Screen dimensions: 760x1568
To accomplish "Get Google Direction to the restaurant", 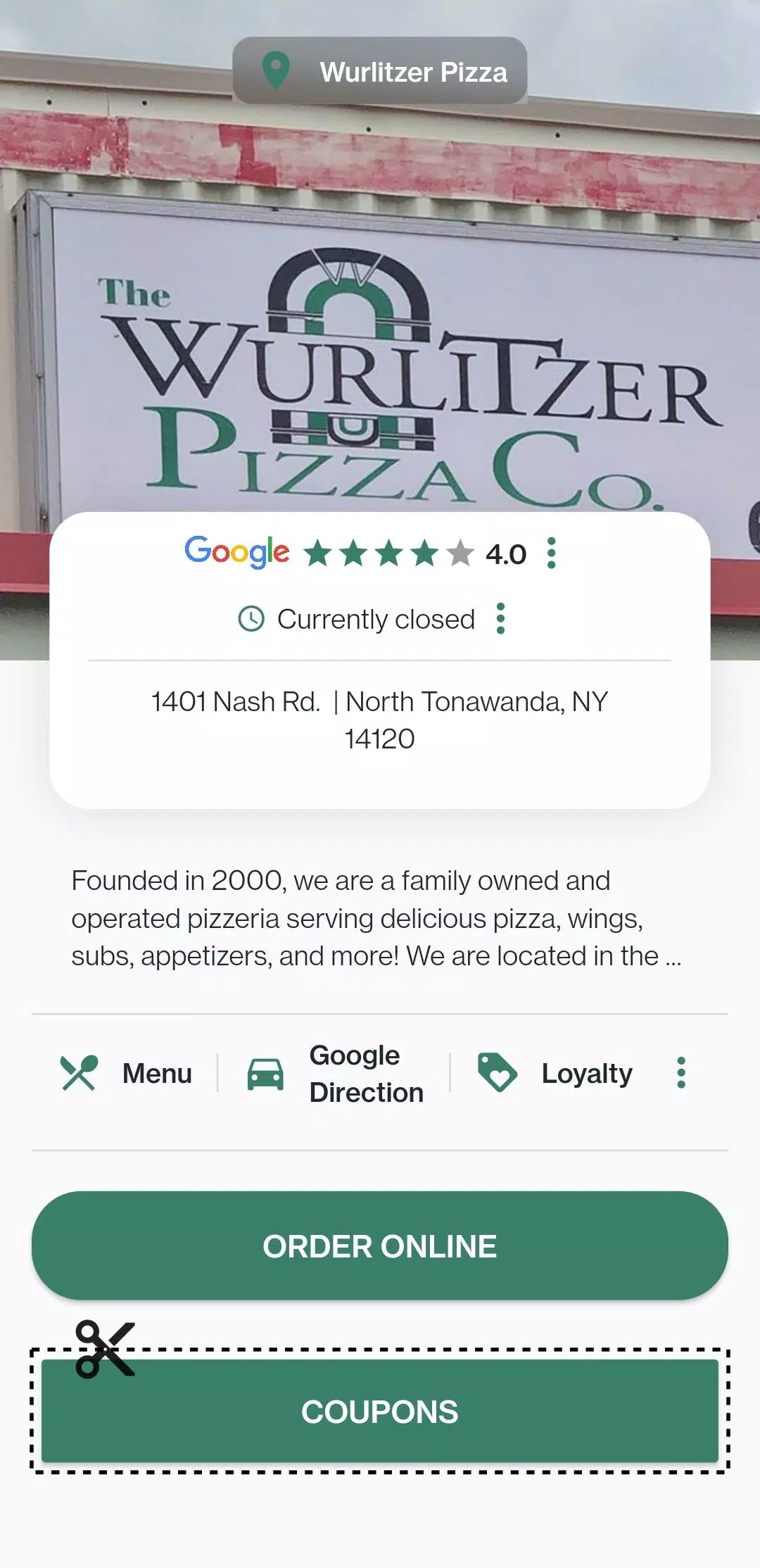I will tap(335, 1073).
